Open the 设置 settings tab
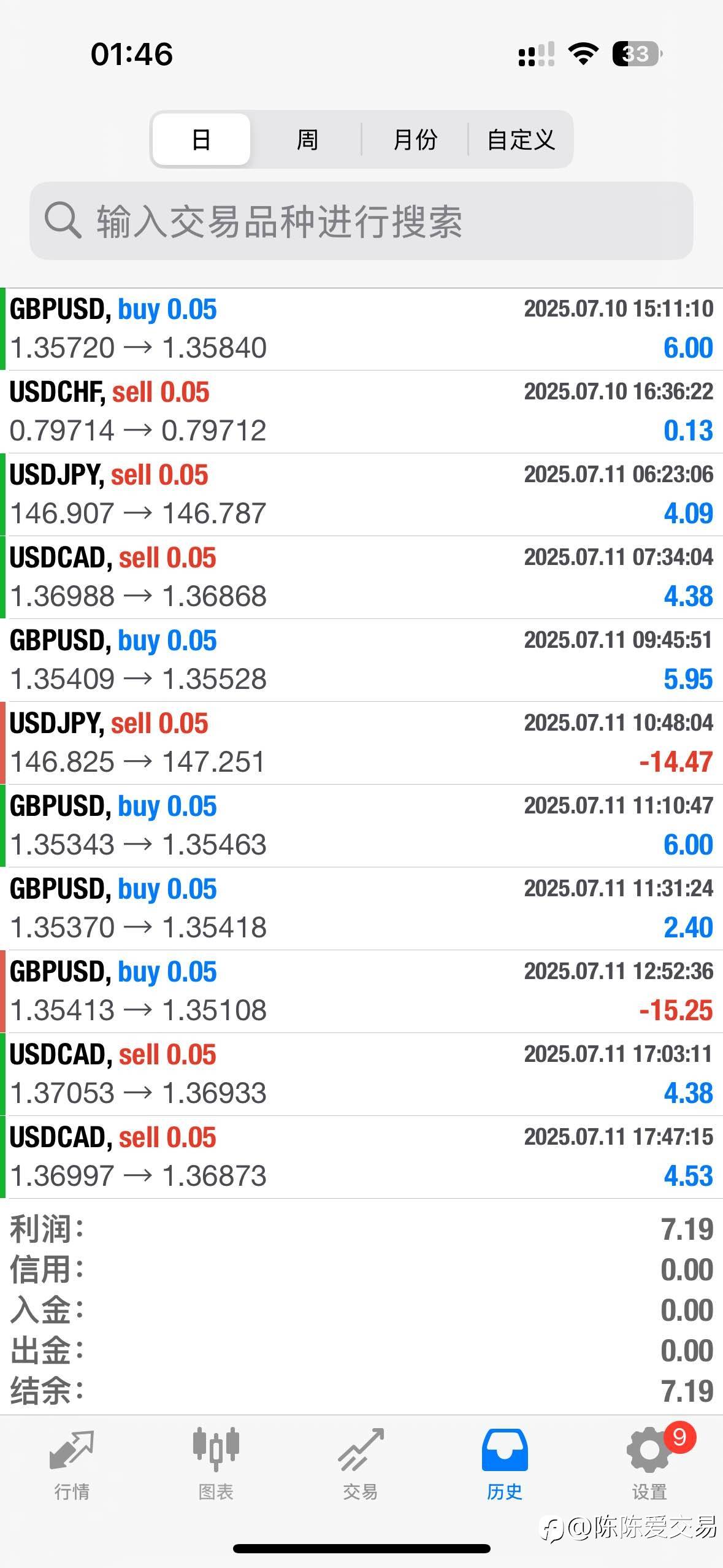Screen dimensions: 723x1568 [650, 1465]
